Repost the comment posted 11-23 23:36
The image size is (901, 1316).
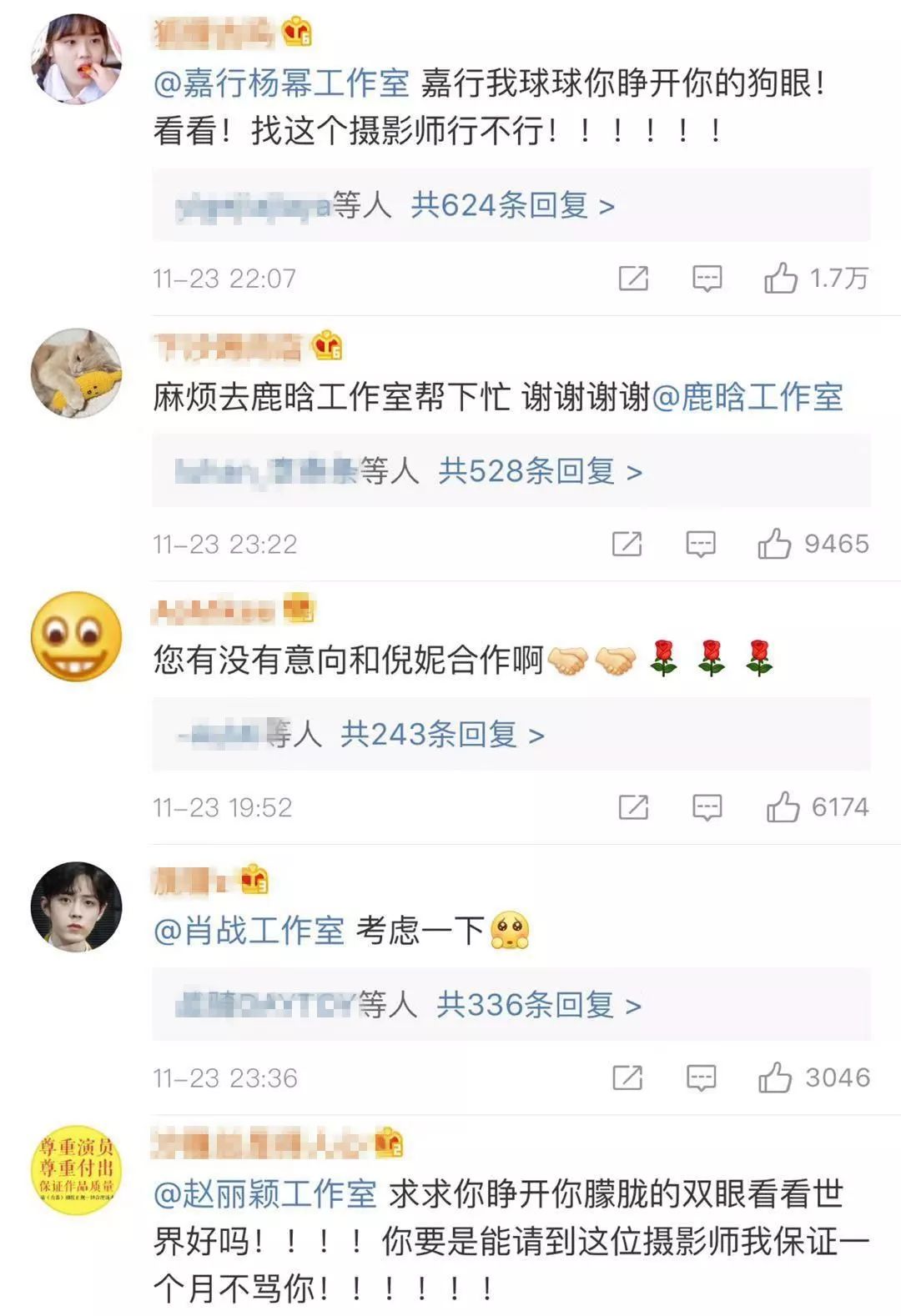[x=627, y=1078]
